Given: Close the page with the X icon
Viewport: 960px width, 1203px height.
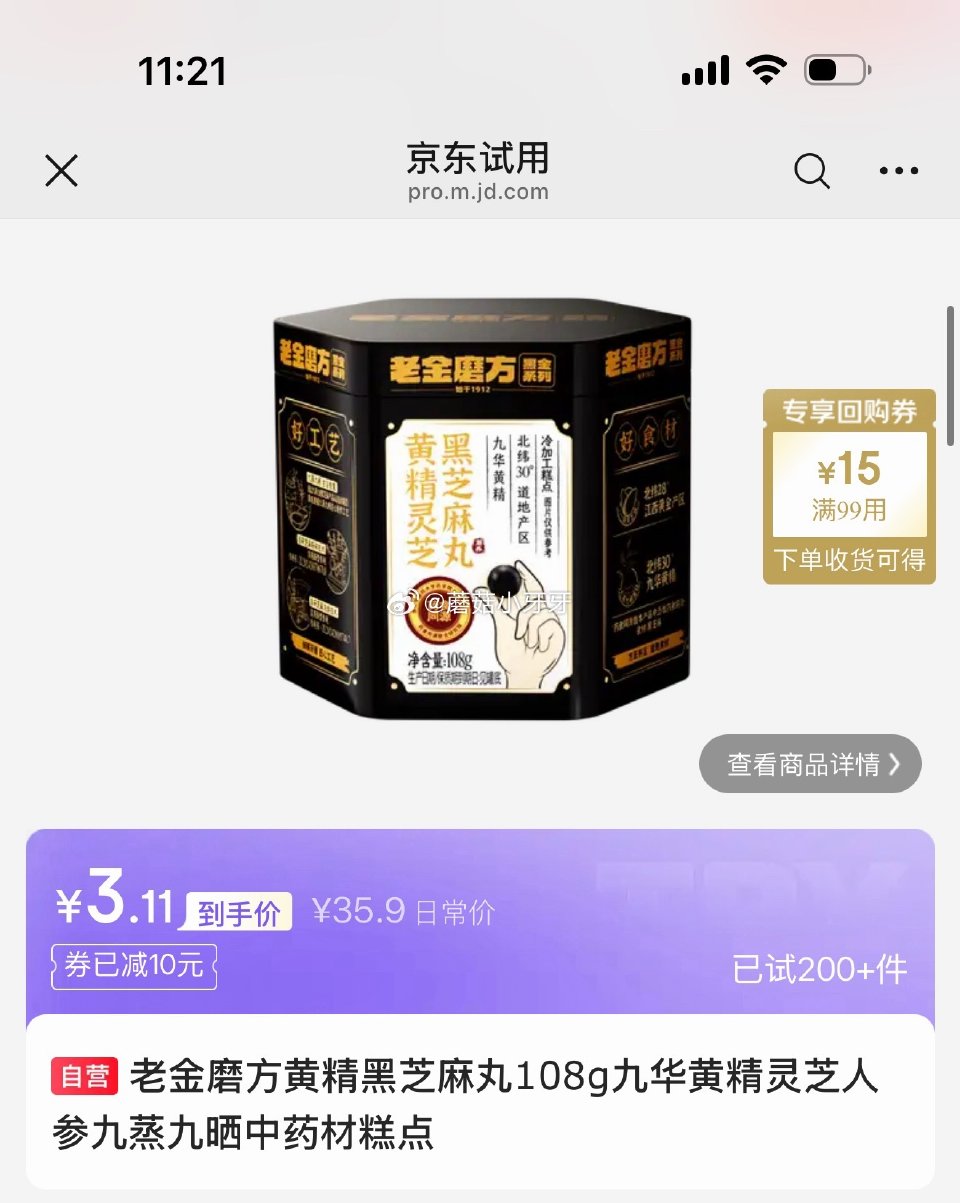Looking at the screenshot, I should (61, 170).
